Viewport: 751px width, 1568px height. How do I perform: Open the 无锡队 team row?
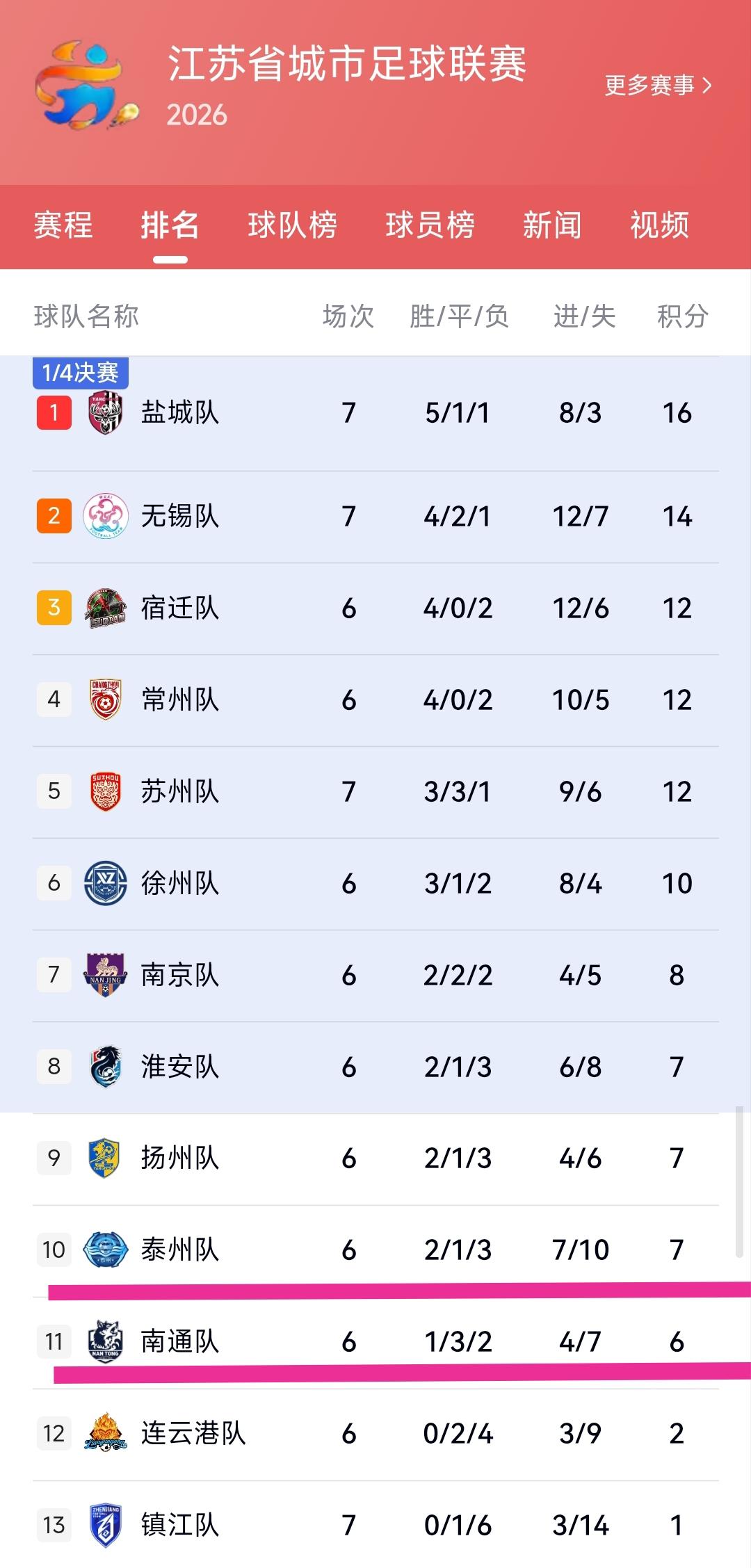point(375,517)
